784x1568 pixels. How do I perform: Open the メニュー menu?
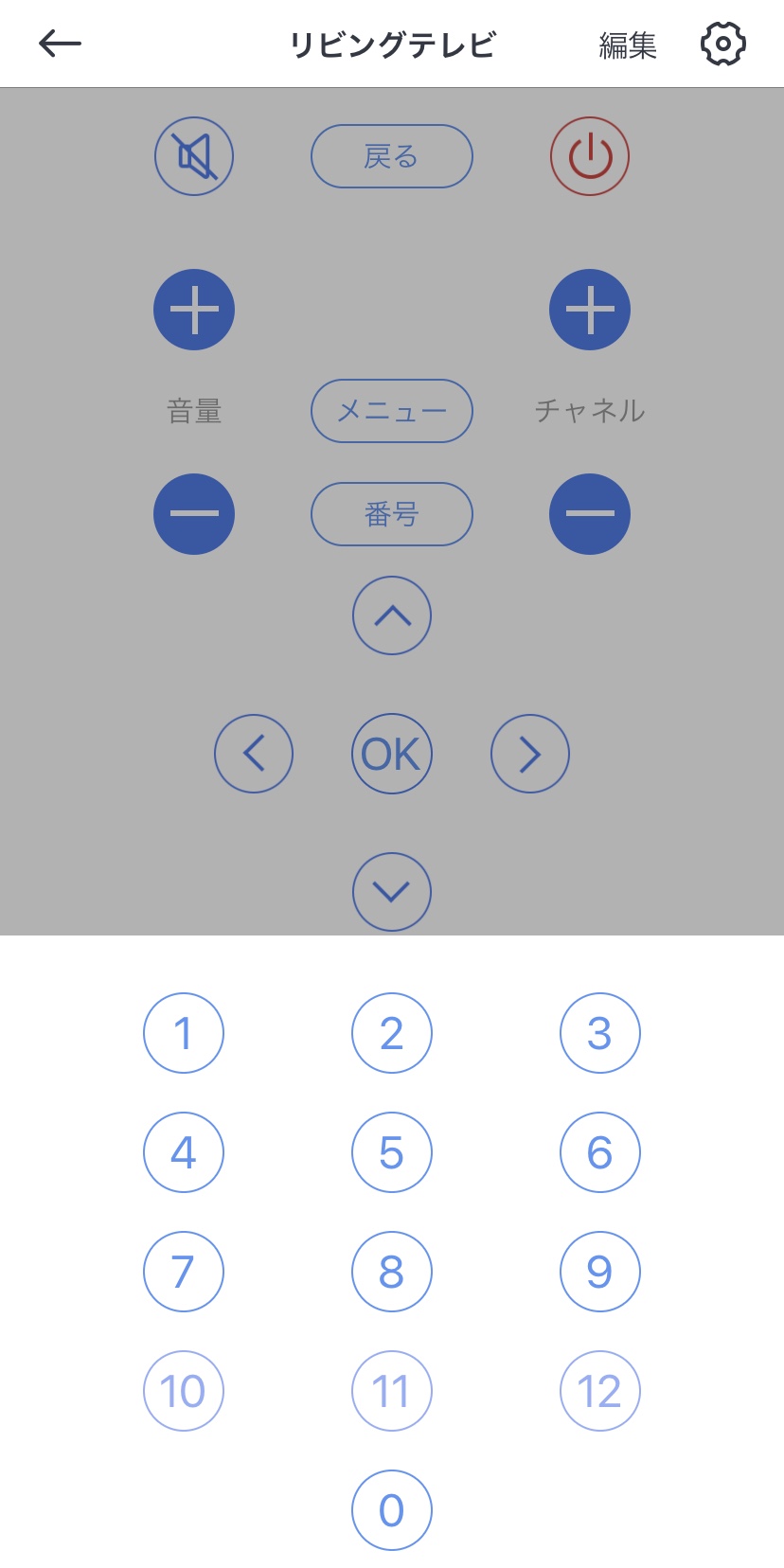coord(391,411)
